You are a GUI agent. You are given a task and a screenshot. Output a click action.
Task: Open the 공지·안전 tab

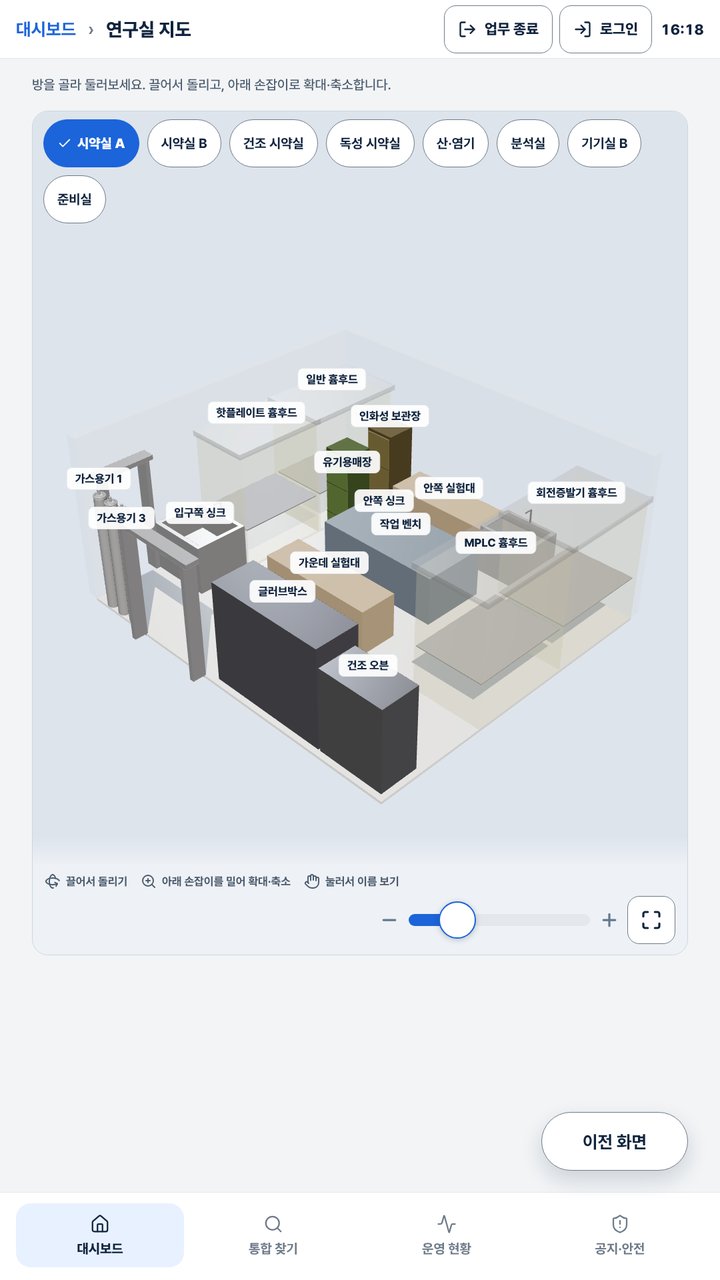619,1235
